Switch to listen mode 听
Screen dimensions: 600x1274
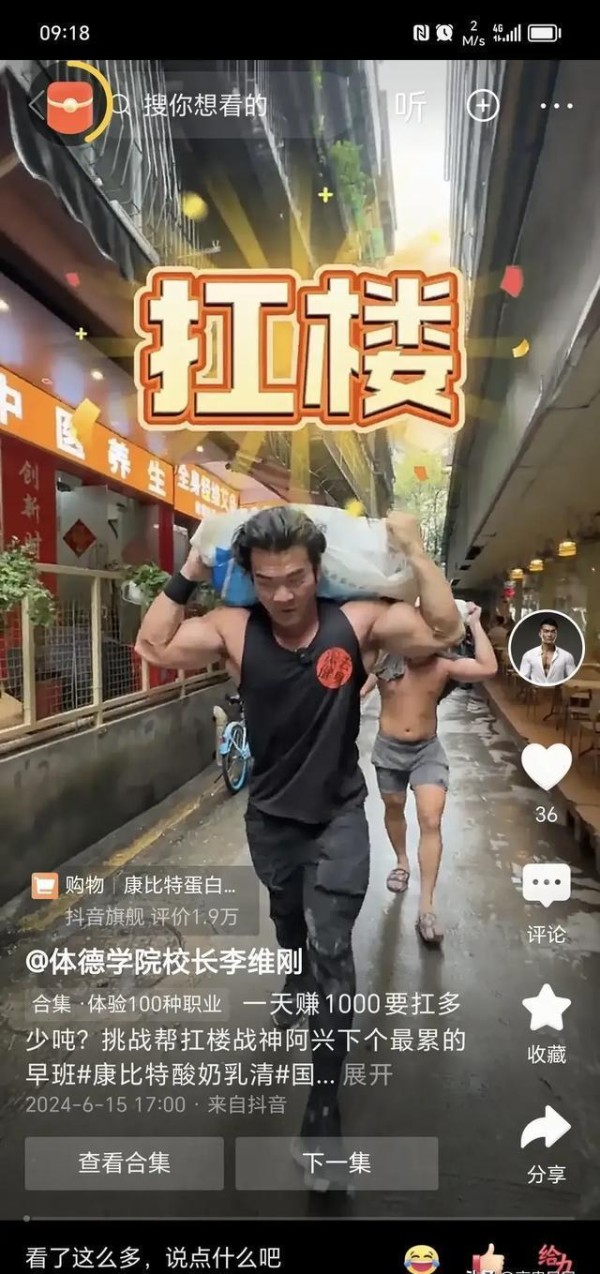[410, 106]
